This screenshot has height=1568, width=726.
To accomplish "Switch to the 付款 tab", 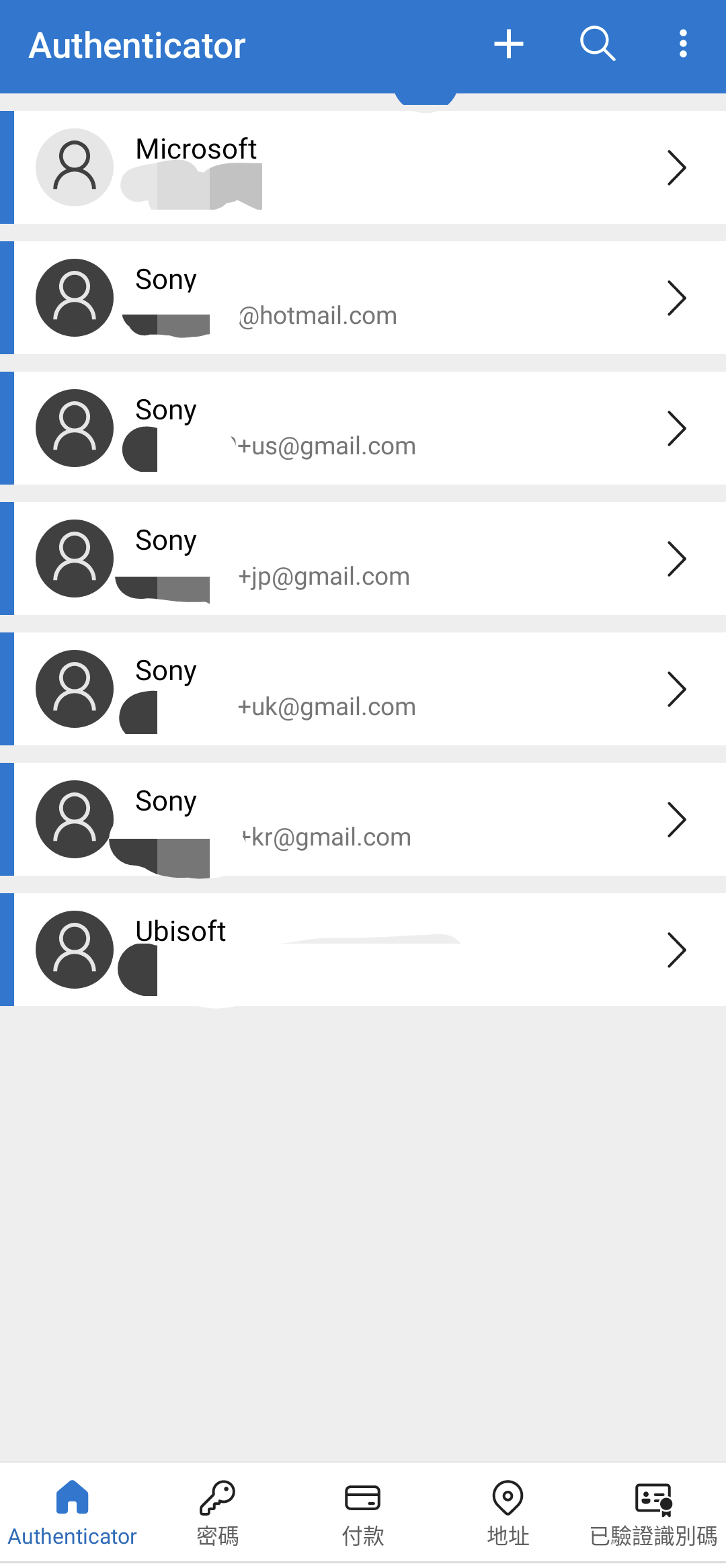I will (363, 1514).
